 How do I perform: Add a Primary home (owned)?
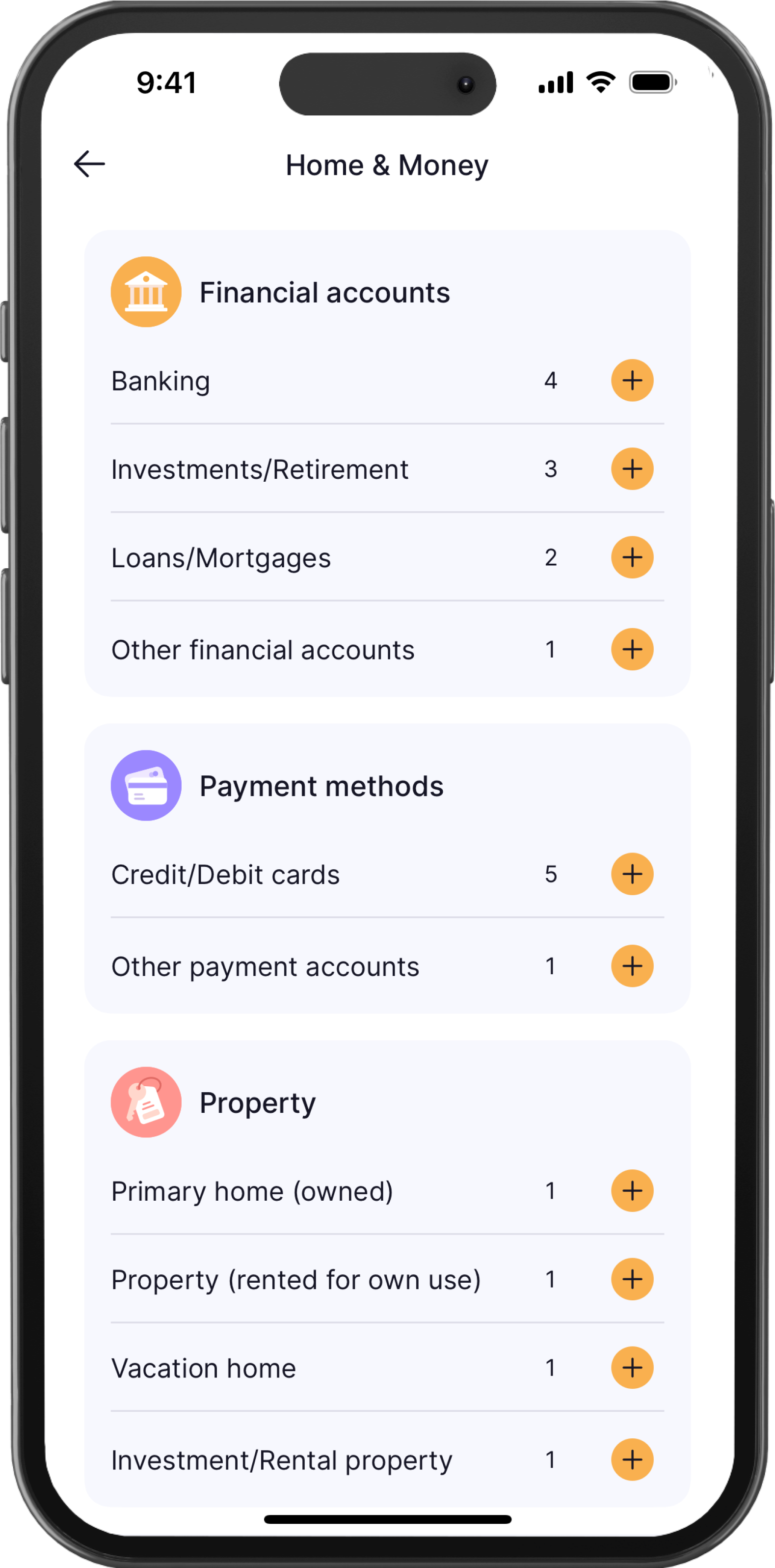point(632,1190)
